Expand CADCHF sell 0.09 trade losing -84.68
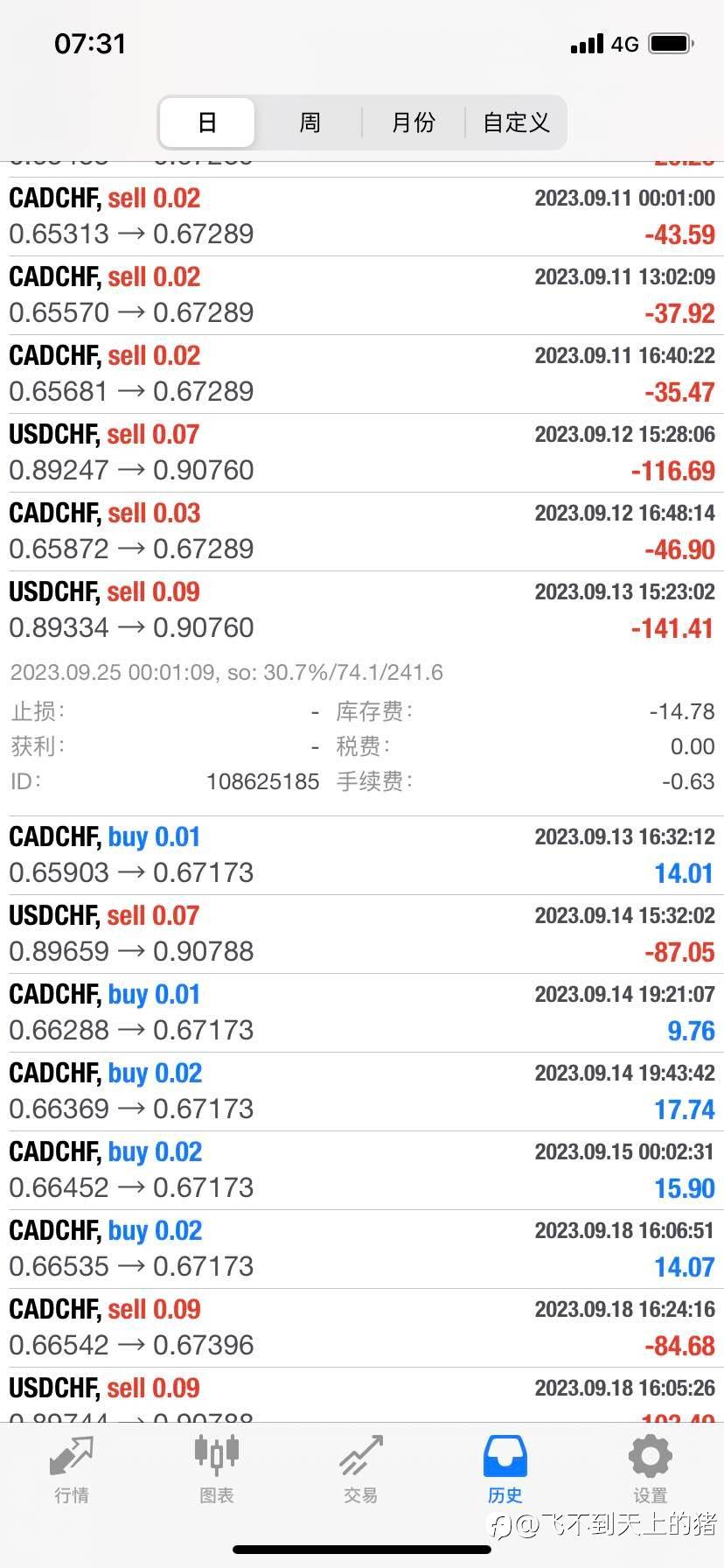The width and height of the screenshot is (724, 1568). pyautogui.click(x=362, y=1328)
